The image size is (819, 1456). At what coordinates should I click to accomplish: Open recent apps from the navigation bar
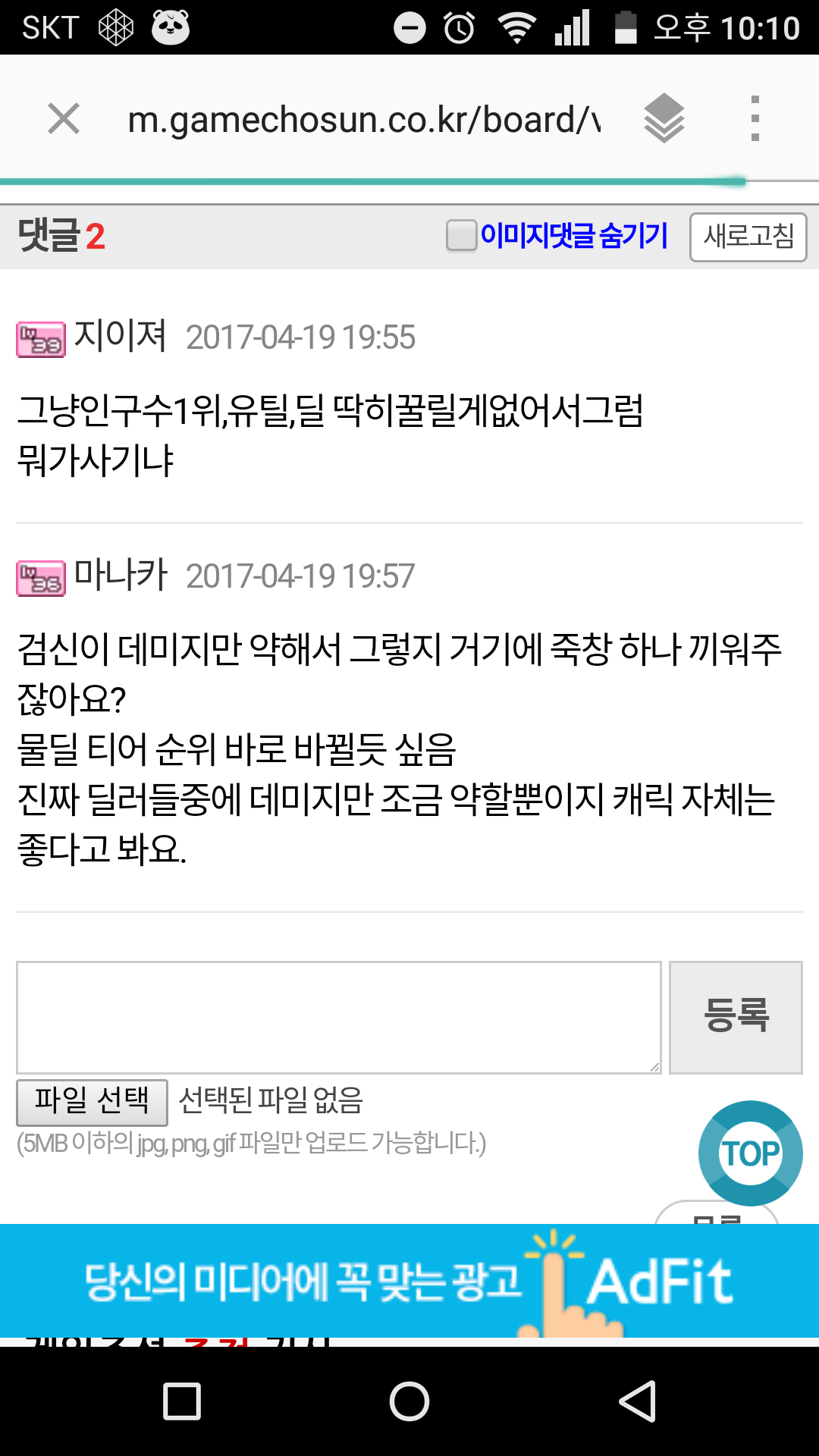[x=182, y=1401]
